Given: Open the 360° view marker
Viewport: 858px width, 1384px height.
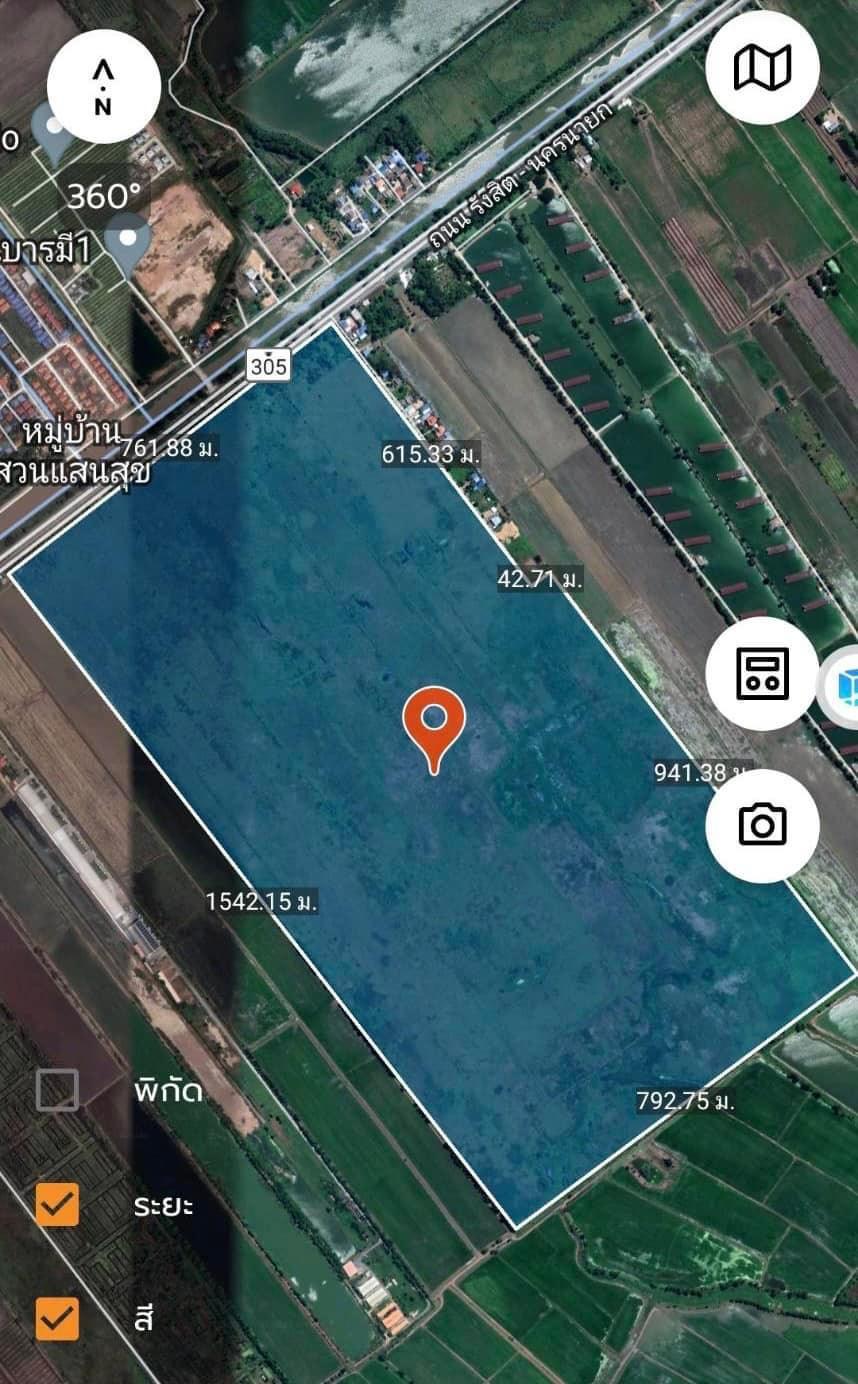Looking at the screenshot, I should point(128,243).
